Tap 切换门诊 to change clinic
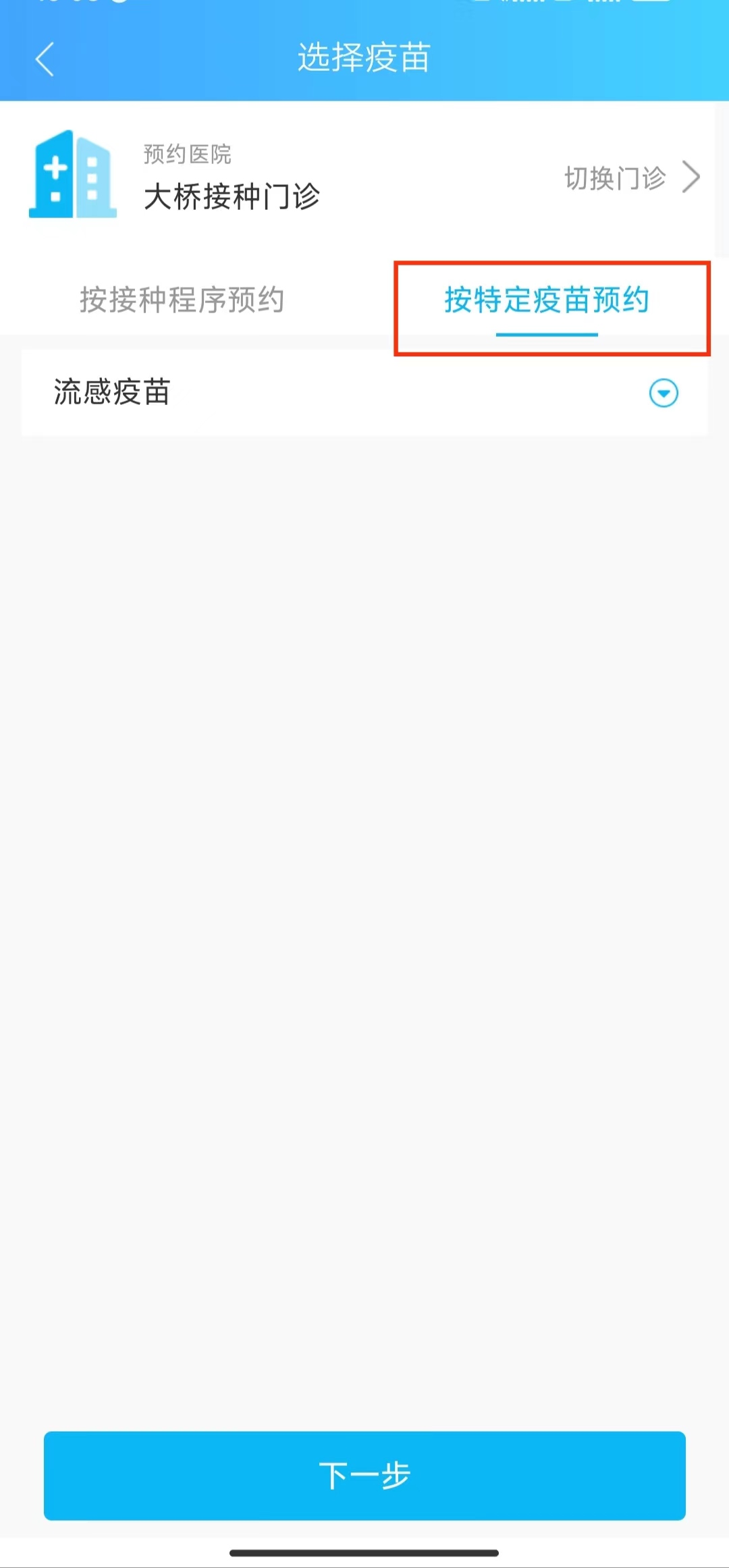 631,178
